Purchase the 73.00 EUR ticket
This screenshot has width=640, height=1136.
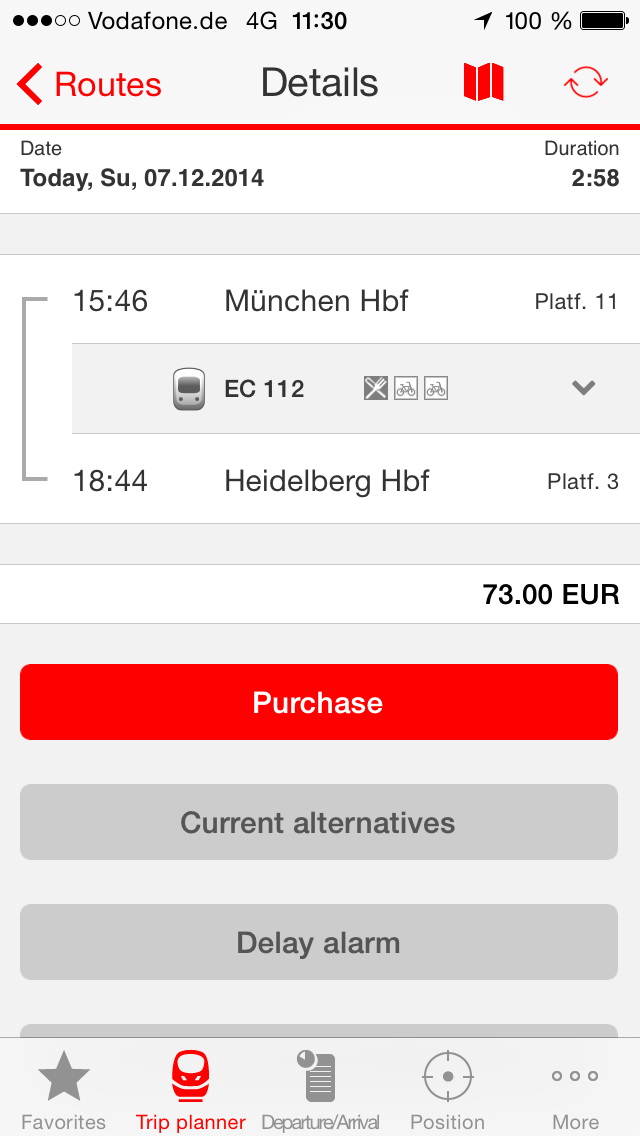(319, 702)
